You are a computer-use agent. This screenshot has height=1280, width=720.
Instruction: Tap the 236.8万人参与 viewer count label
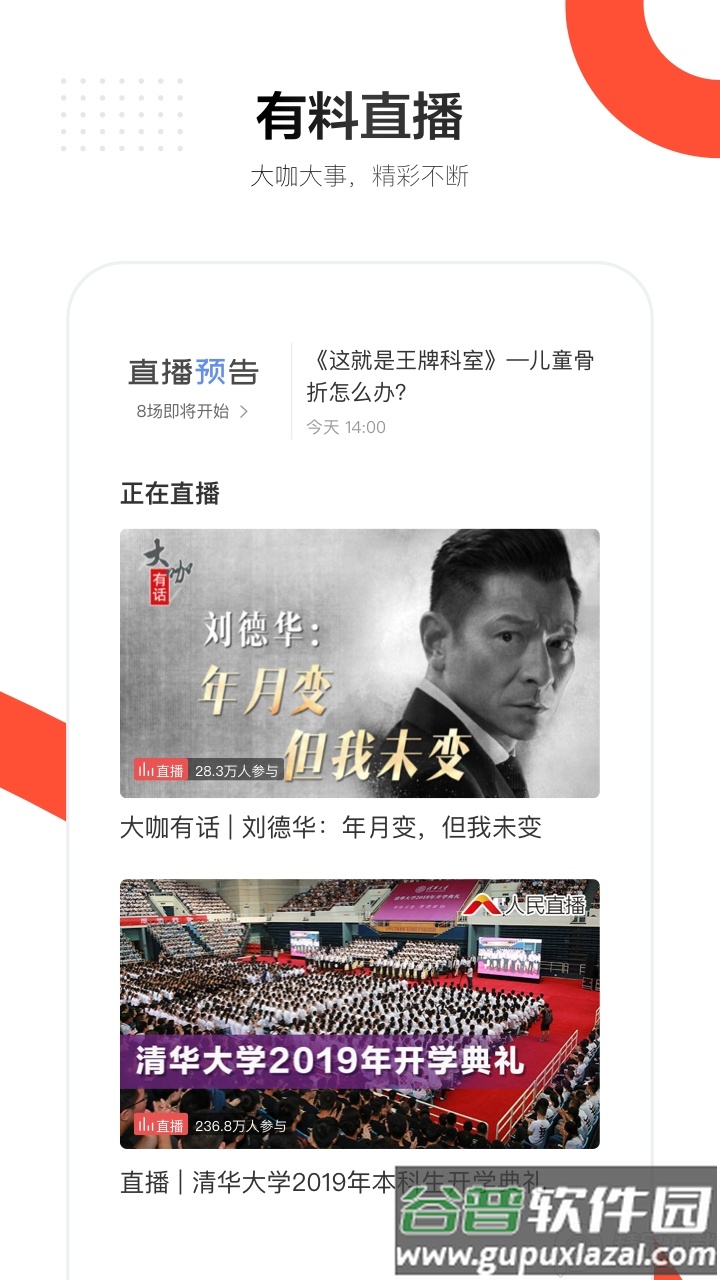(x=242, y=1124)
